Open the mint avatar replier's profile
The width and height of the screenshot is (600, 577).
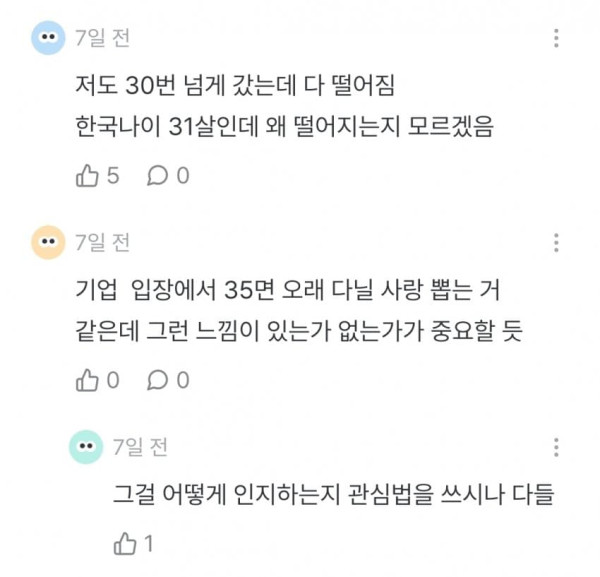[x=86, y=447]
